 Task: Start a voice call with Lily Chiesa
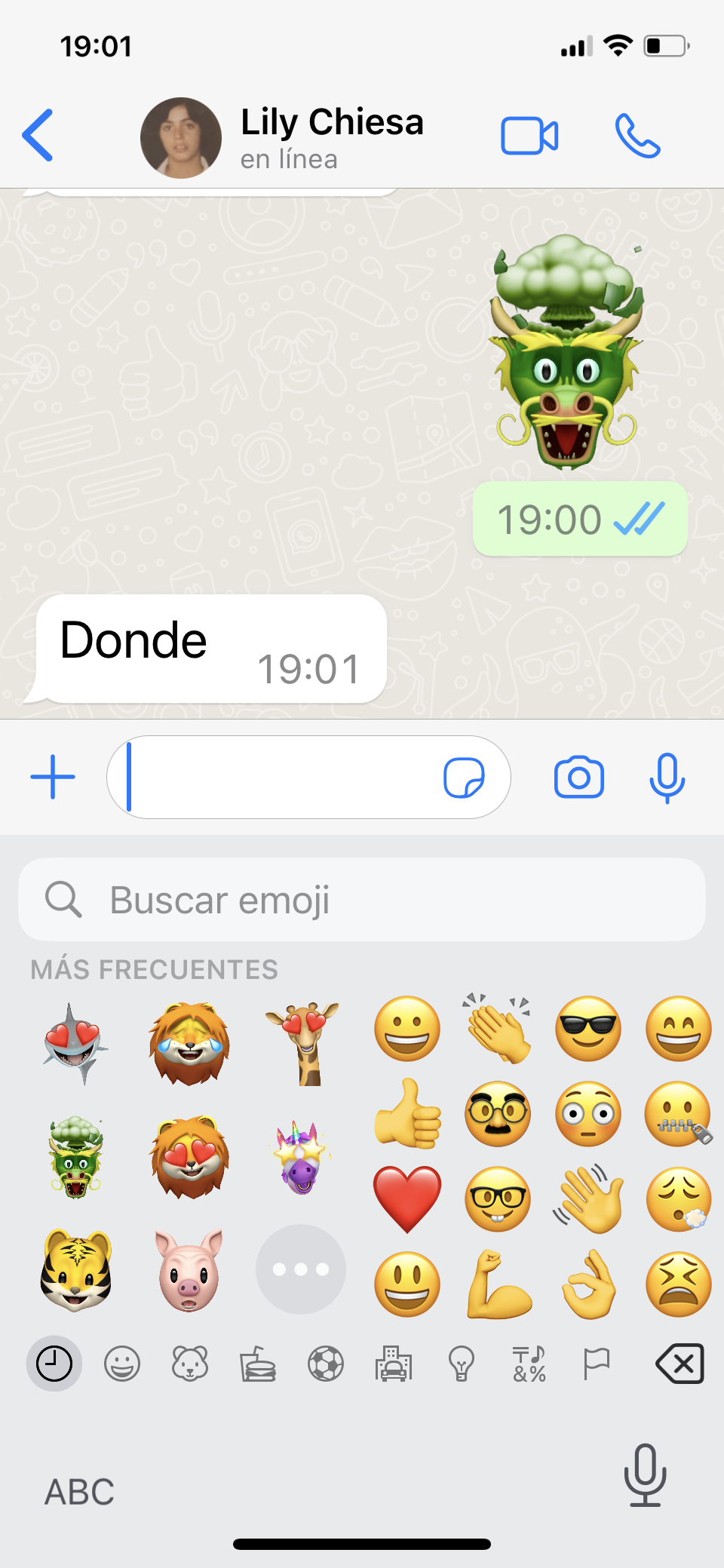(x=637, y=136)
